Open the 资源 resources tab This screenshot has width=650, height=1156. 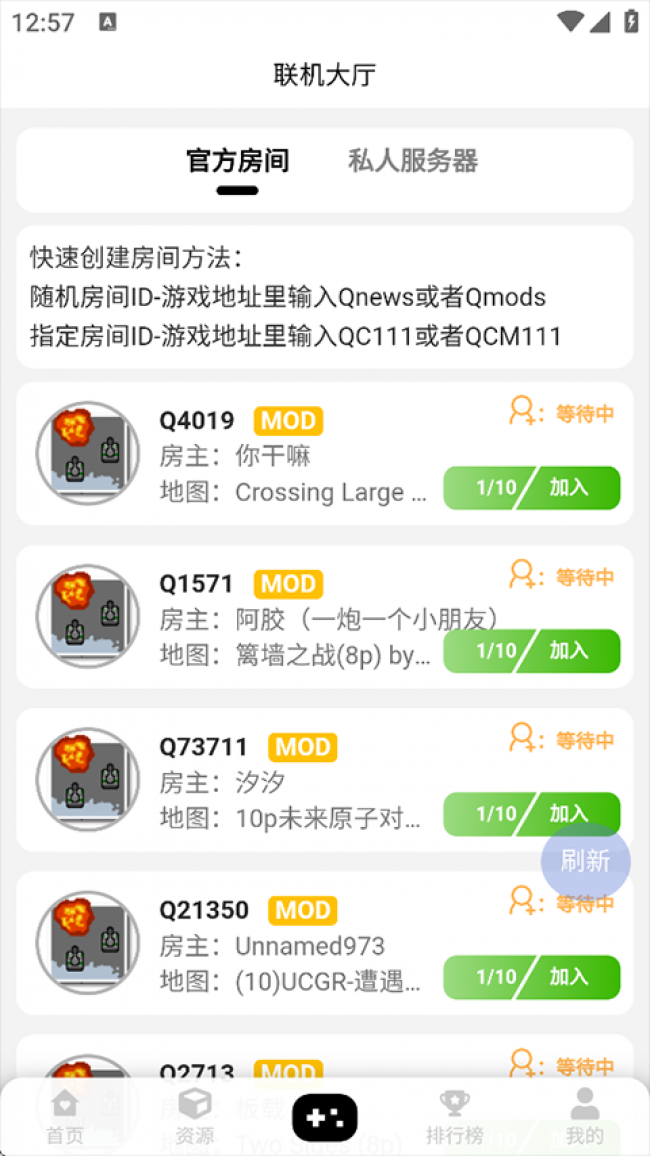[194, 1116]
